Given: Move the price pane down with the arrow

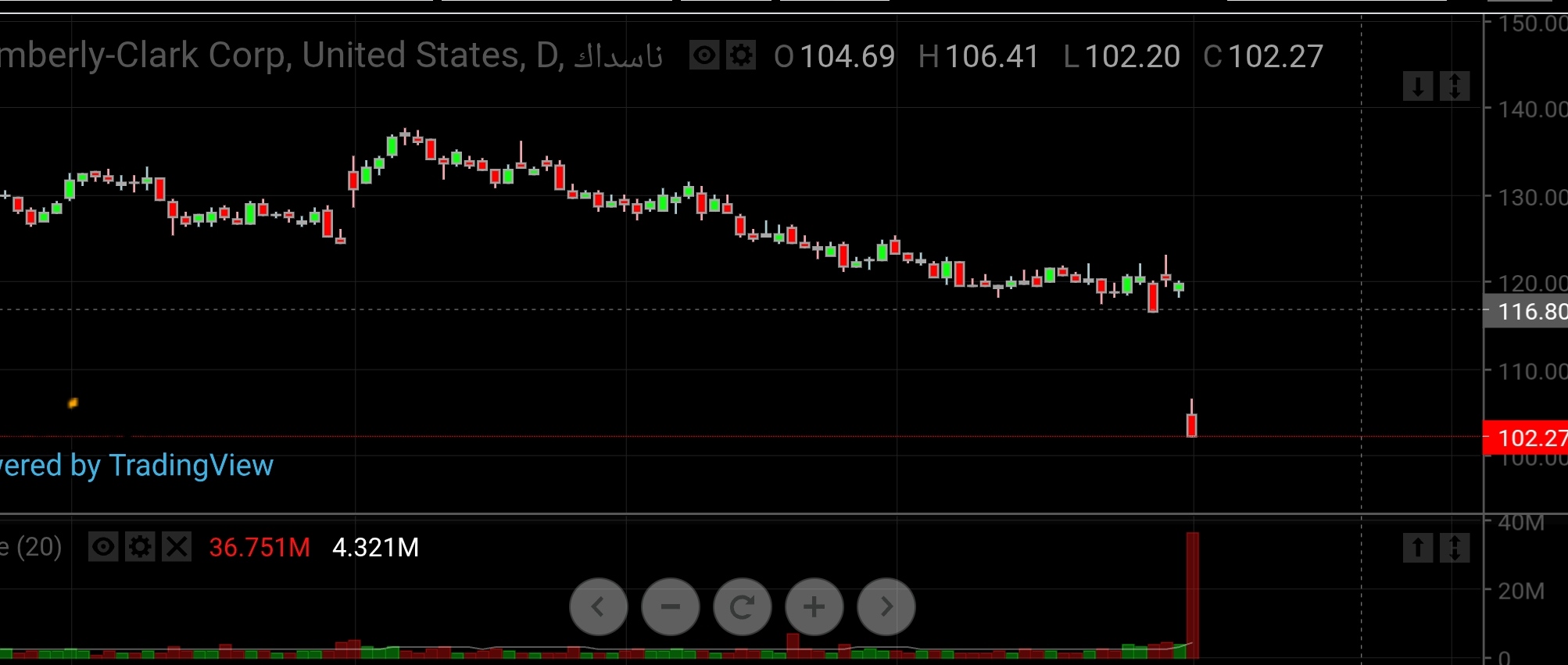Looking at the screenshot, I should 1418,86.
